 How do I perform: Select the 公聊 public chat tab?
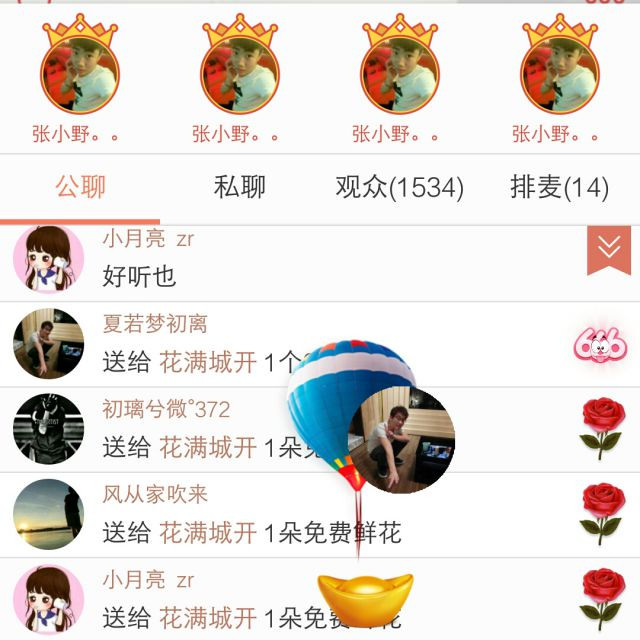(80, 187)
